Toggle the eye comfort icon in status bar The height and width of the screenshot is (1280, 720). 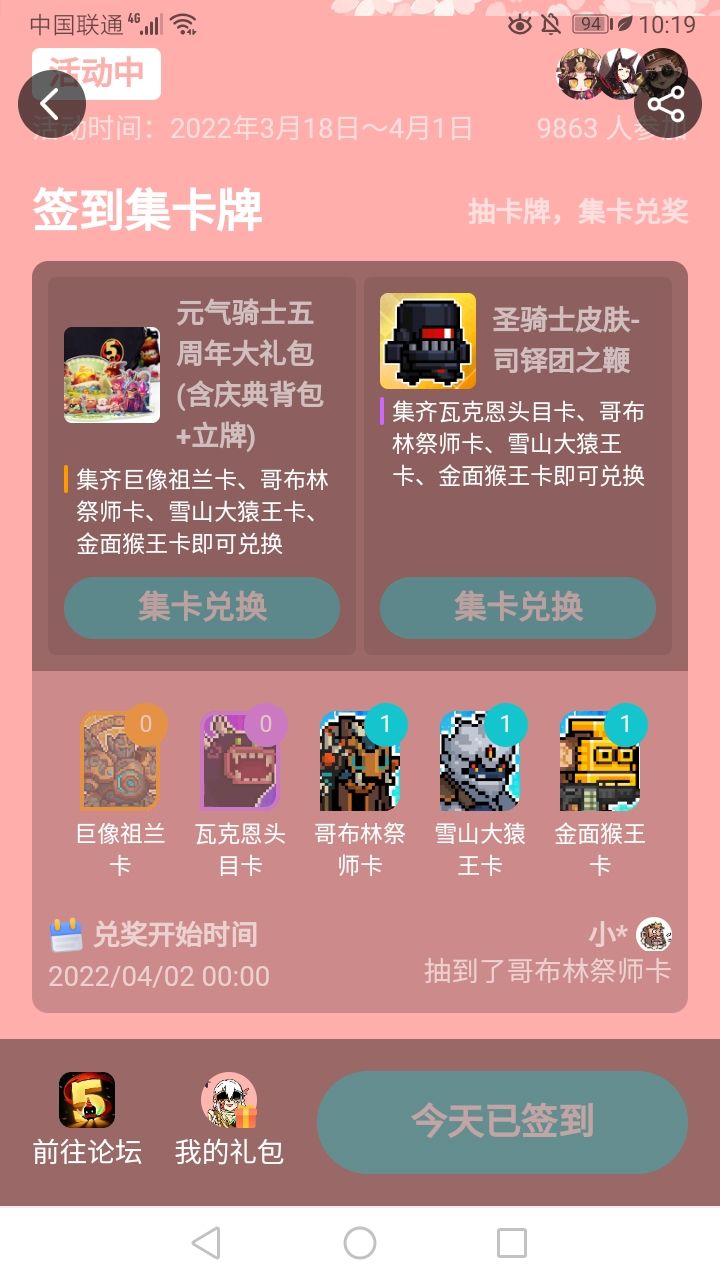(x=521, y=23)
